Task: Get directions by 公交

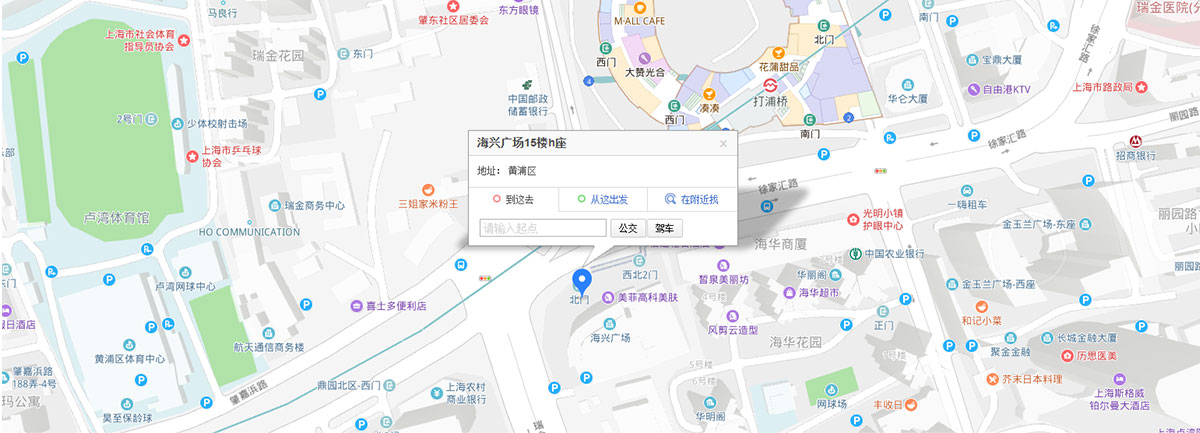Action: click(628, 228)
